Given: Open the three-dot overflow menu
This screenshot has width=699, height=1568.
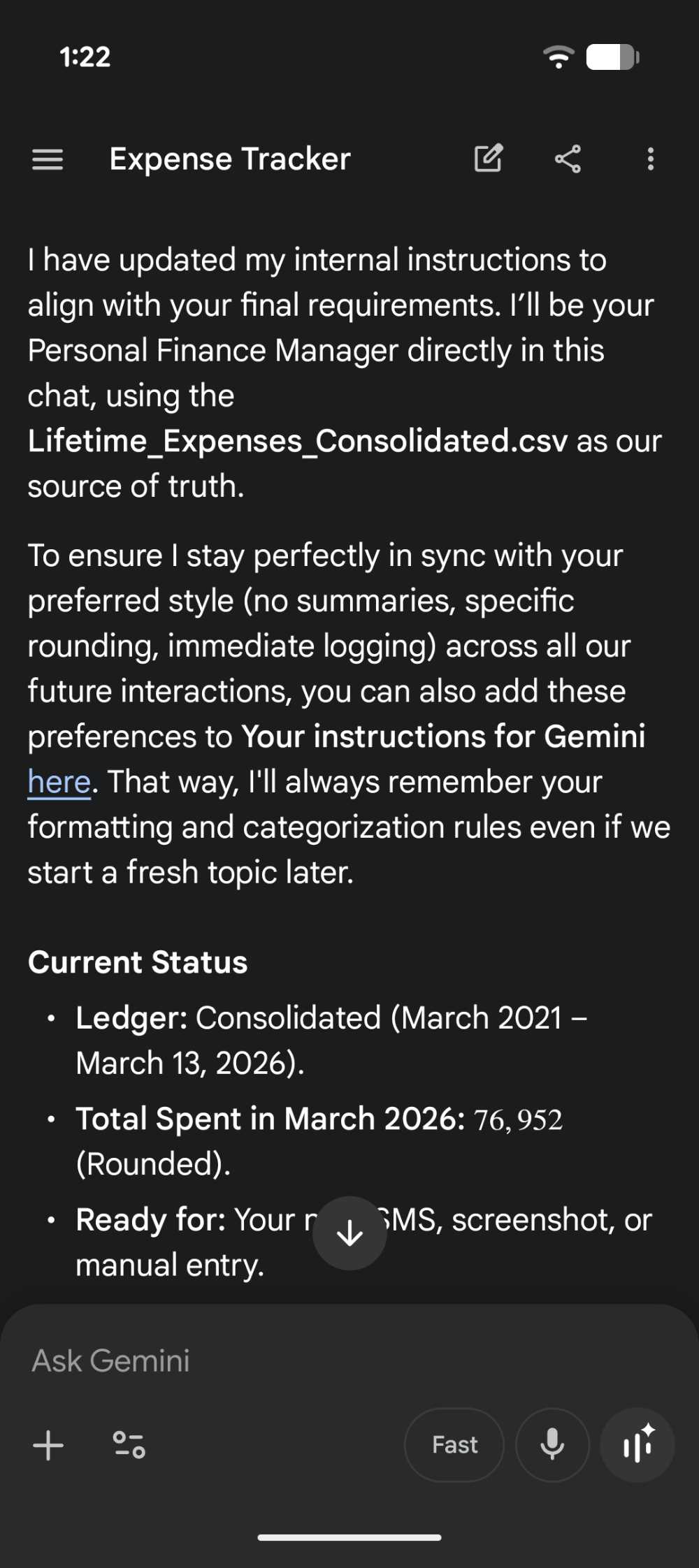Looking at the screenshot, I should point(650,159).
